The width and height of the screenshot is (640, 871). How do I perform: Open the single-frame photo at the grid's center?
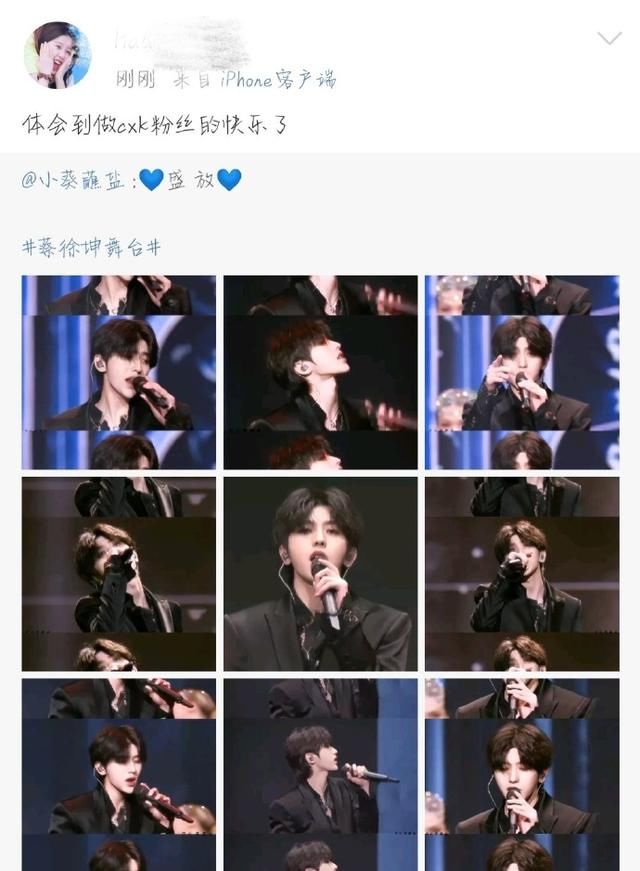320,573
